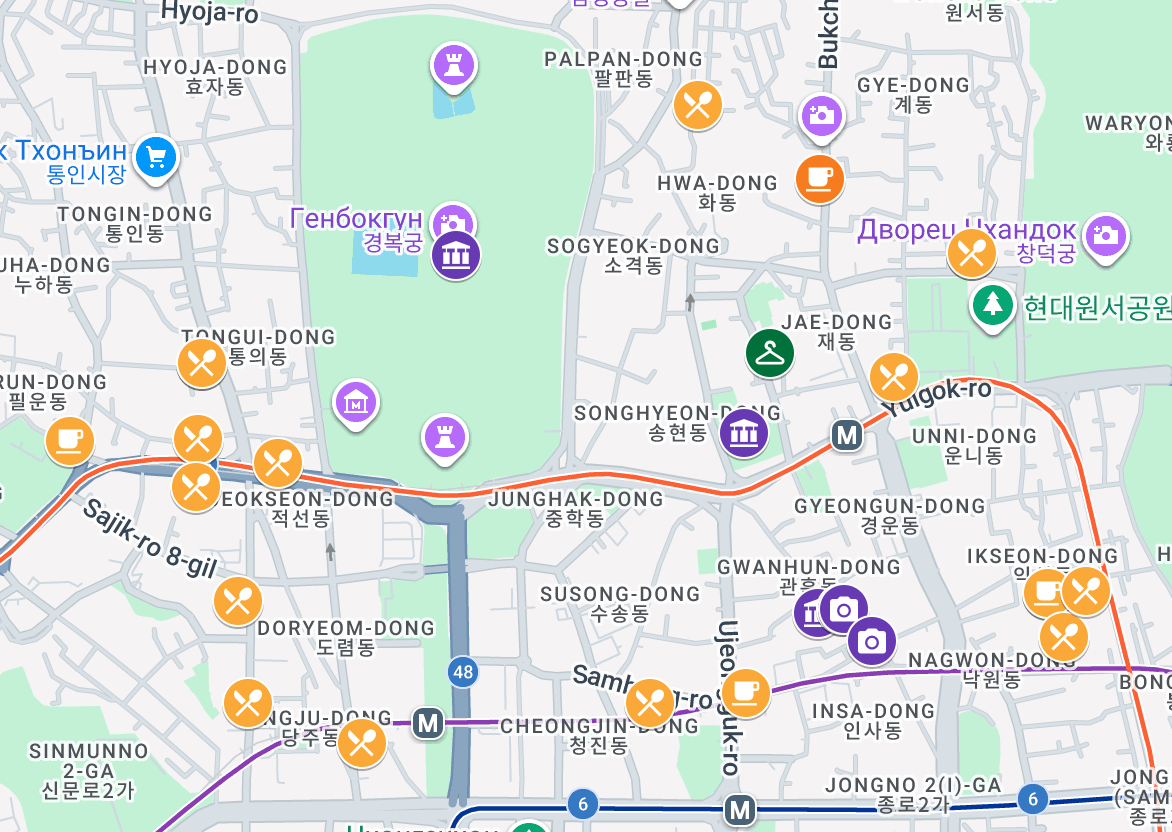Select the castle pin above Junghak-dong
Image resolution: width=1172 pixels, height=832 pixels.
[445, 438]
